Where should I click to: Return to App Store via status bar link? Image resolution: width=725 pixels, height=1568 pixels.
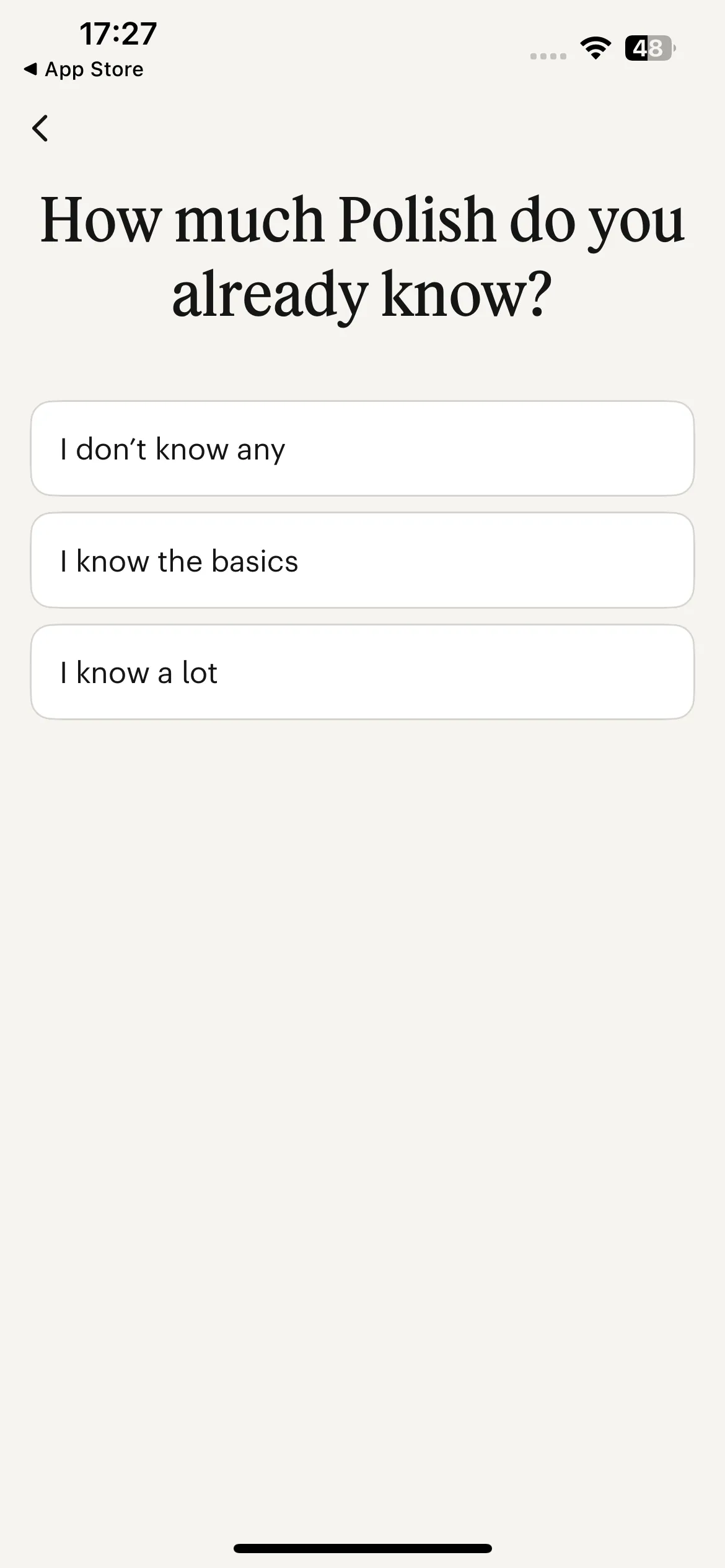84,69
